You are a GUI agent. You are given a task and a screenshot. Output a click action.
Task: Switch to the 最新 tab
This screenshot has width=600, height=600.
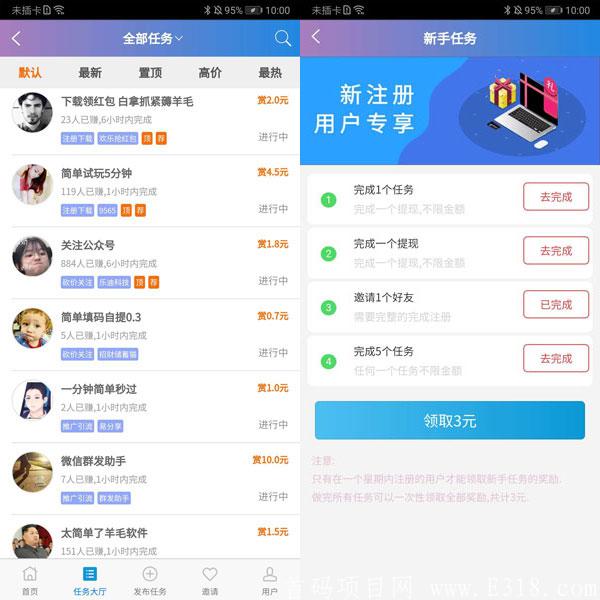90,73
